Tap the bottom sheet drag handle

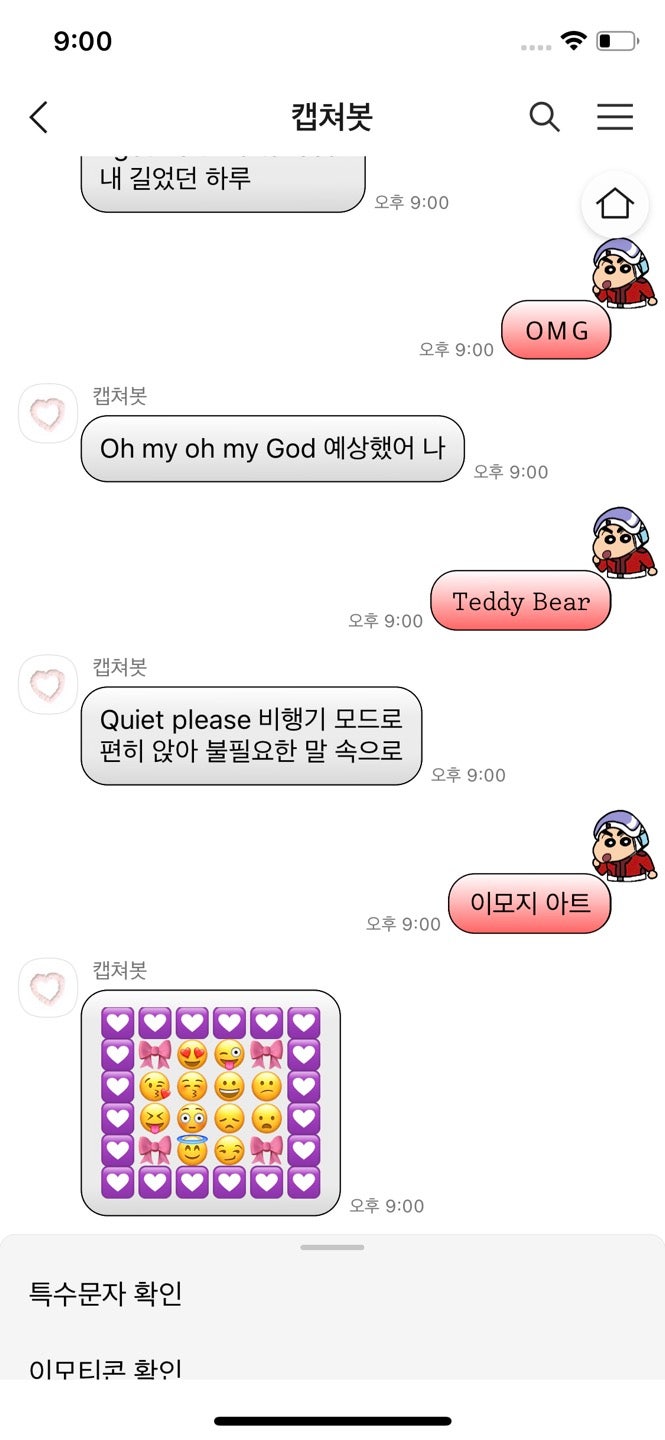coord(332,1247)
